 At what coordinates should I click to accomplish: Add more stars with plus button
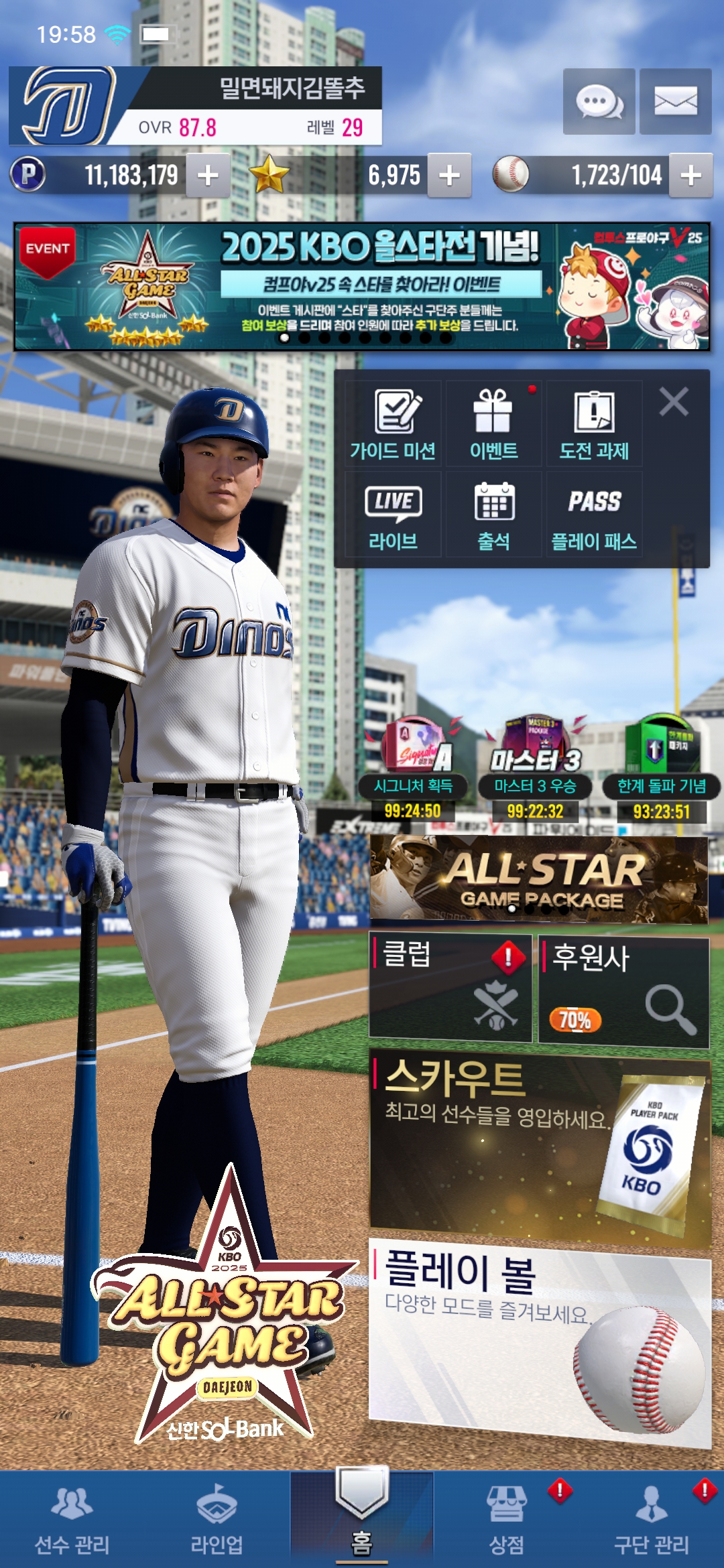(449, 176)
